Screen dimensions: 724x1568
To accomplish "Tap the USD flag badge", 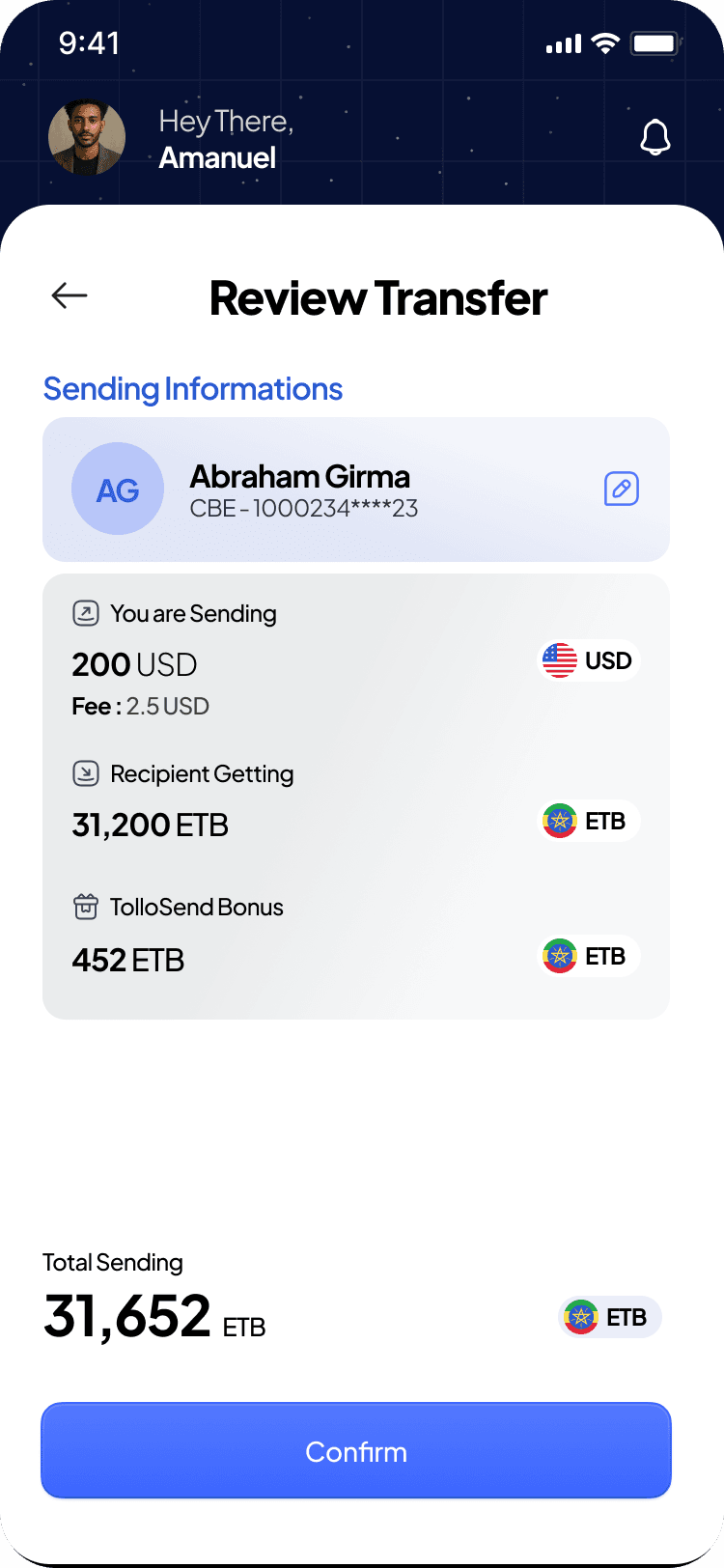I will [587, 660].
